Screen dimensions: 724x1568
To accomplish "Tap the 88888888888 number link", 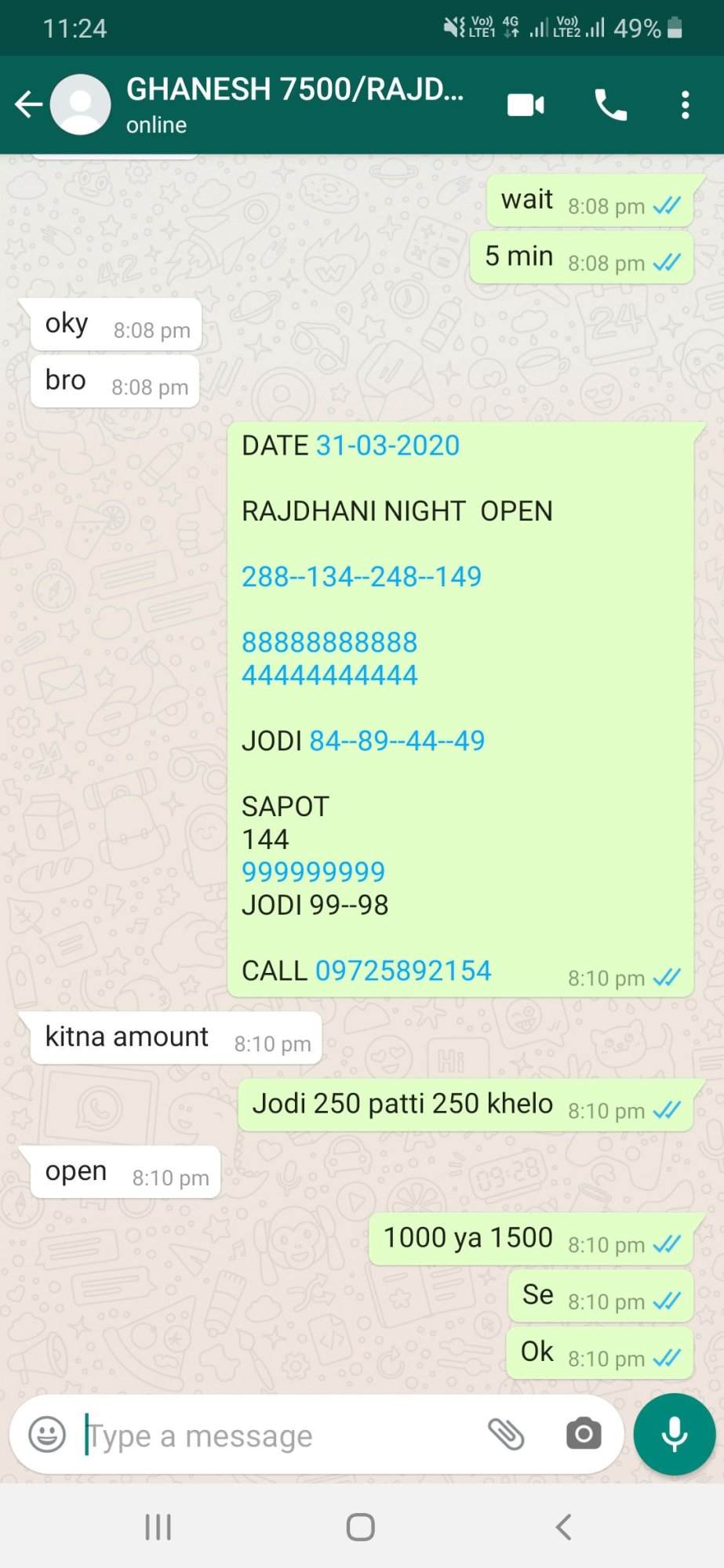I will 329,642.
